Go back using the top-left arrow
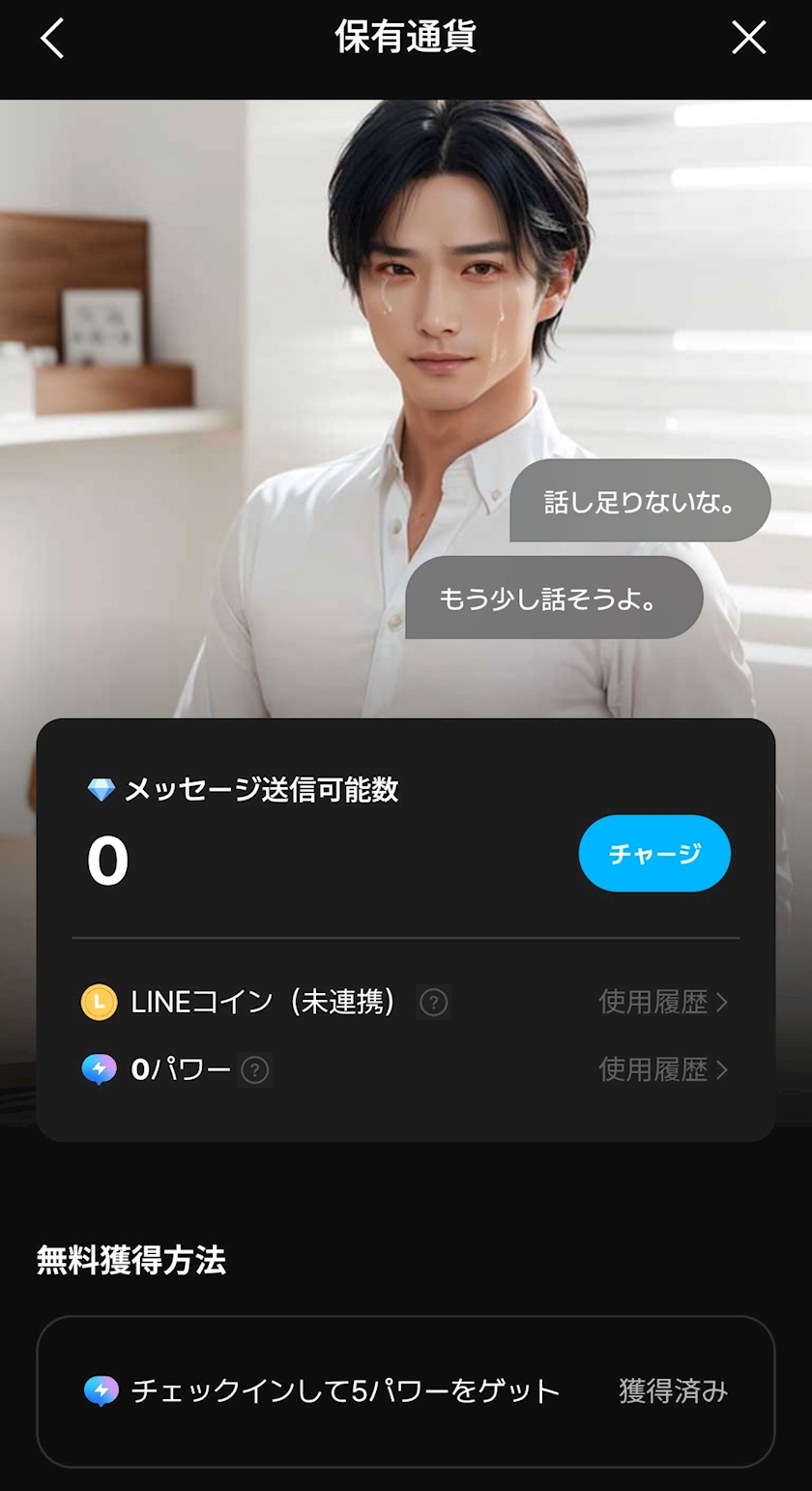 click(x=53, y=39)
